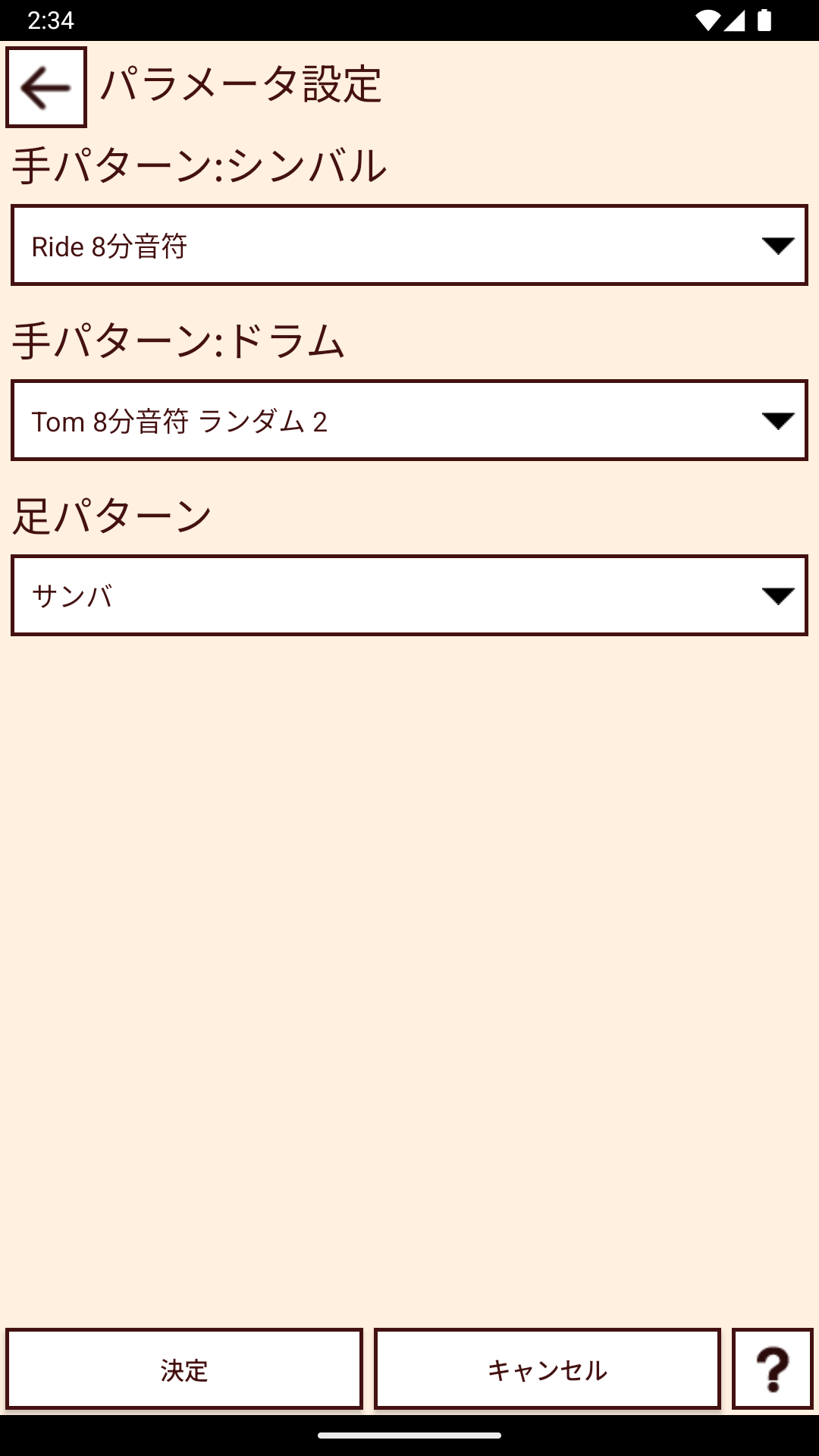The width and height of the screenshot is (819, 1456).
Task: Open help via the question mark button
Action: tap(773, 1369)
